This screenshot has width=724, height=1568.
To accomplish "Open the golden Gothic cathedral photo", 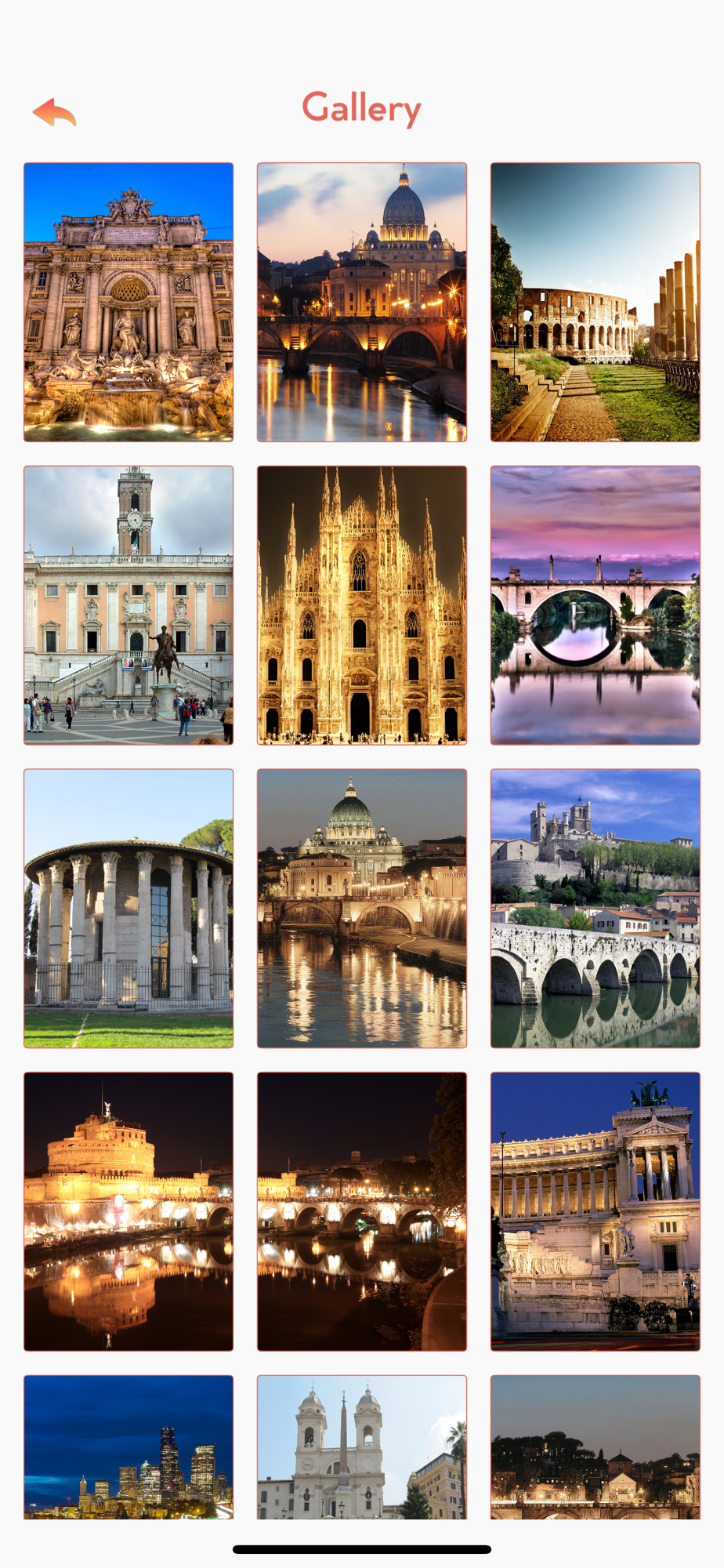I will pos(362,605).
